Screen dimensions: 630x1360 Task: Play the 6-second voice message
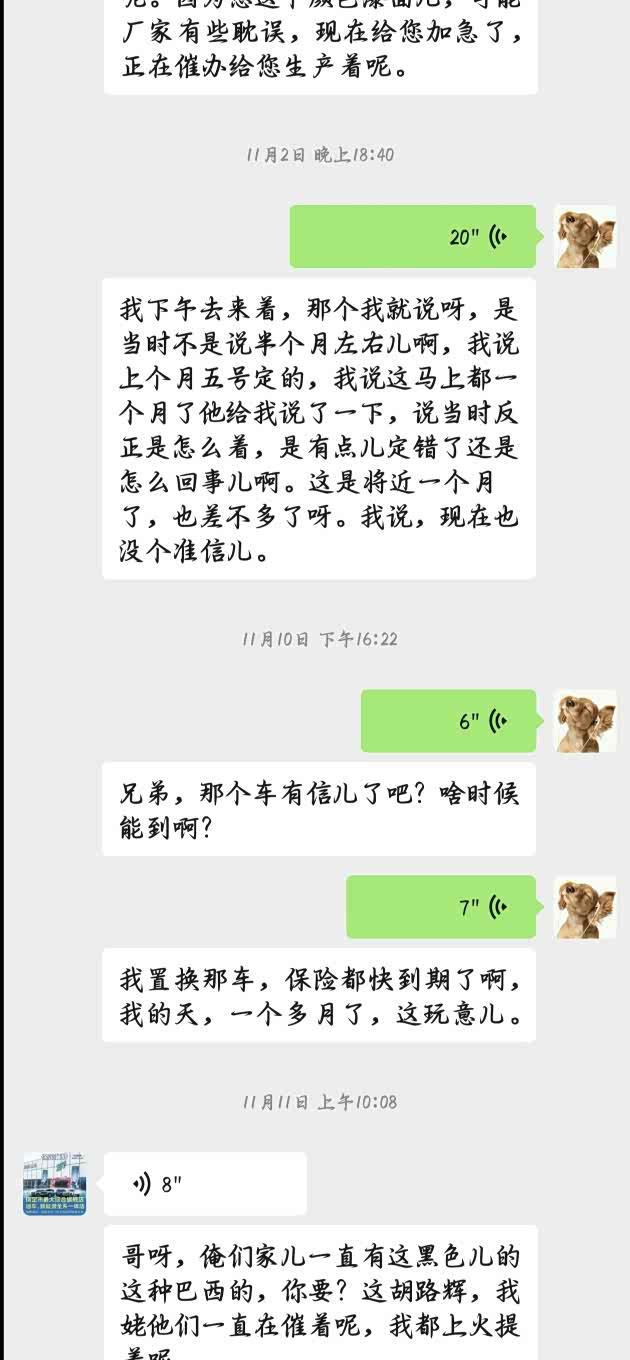click(x=448, y=721)
